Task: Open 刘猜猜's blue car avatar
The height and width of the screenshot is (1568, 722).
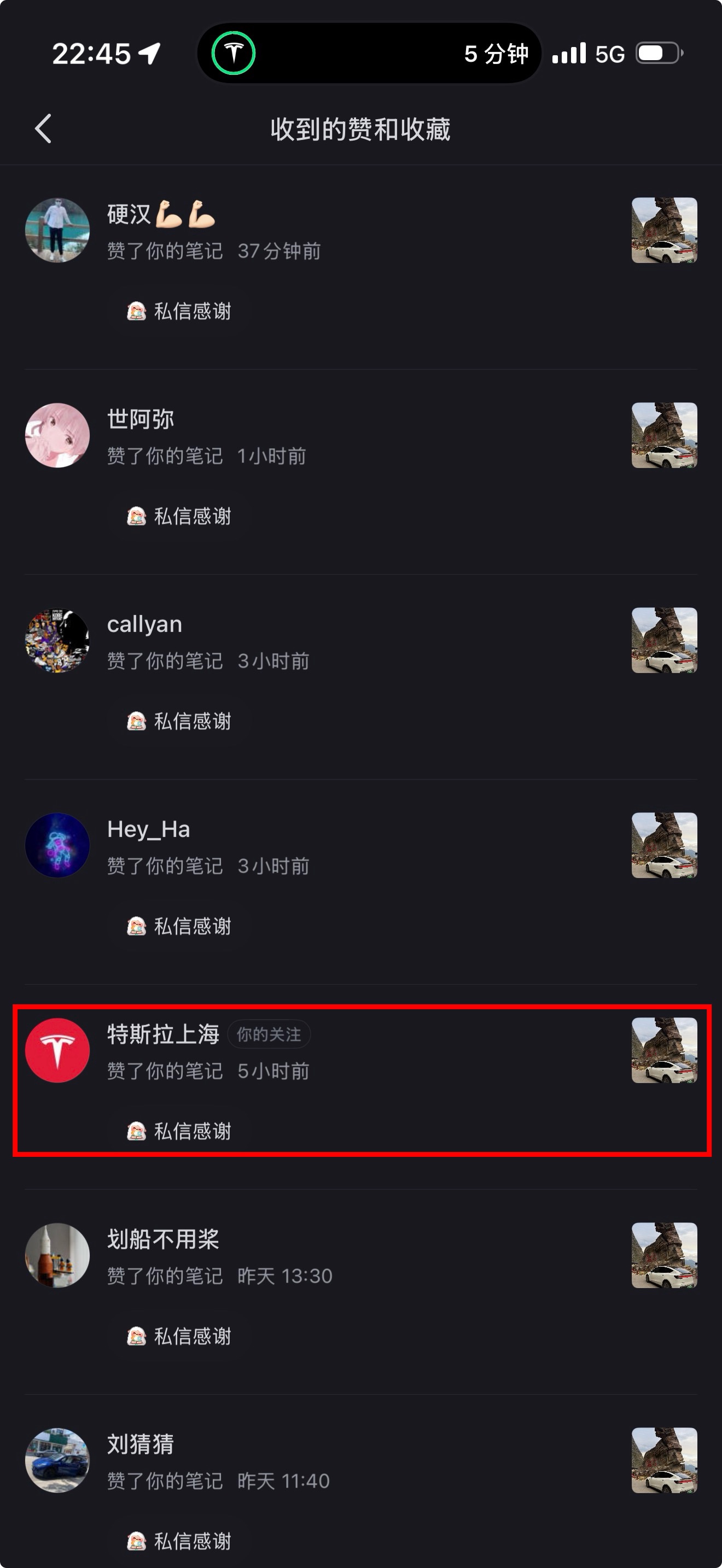Action: click(57, 1460)
